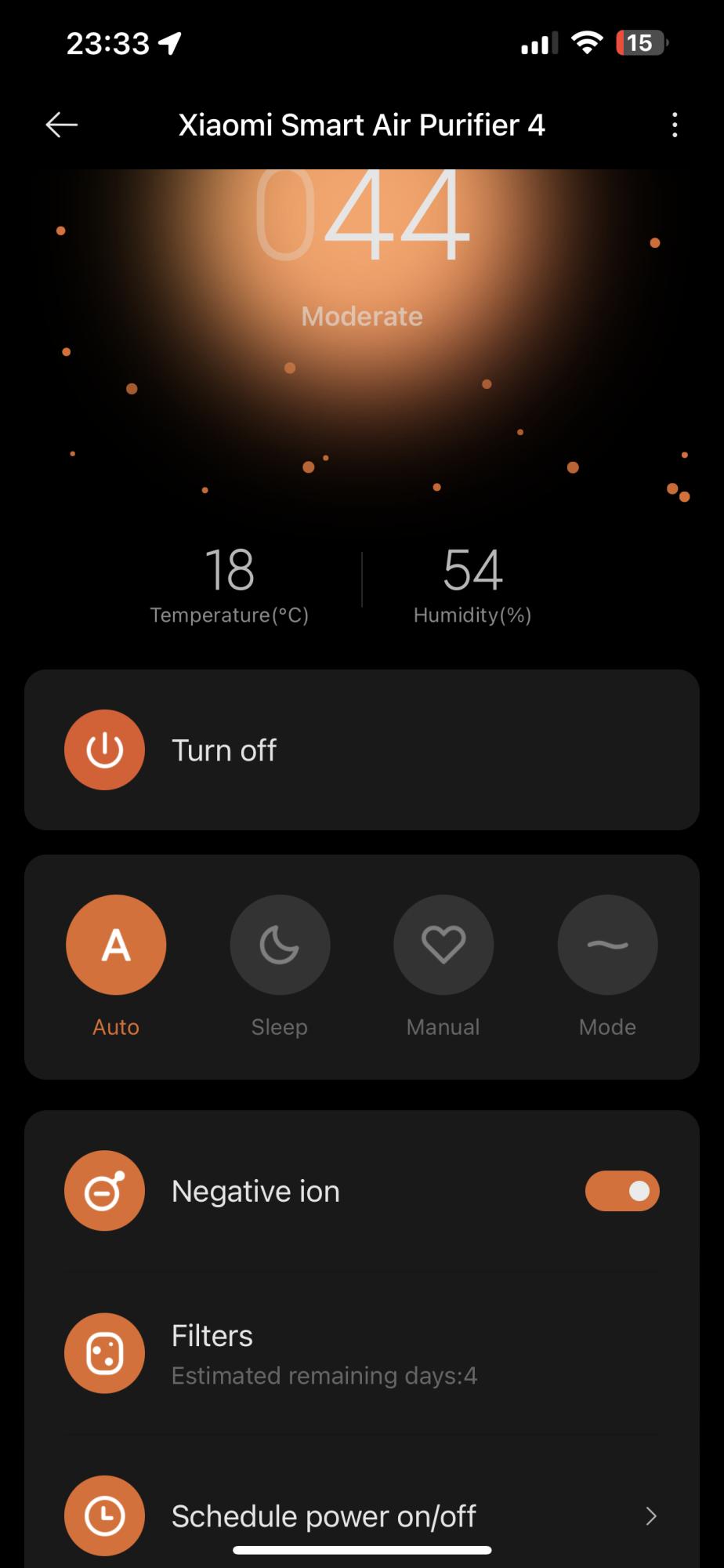The image size is (724, 1568).
Task: Tap the Schedule power on/off clock icon
Action: click(104, 1515)
